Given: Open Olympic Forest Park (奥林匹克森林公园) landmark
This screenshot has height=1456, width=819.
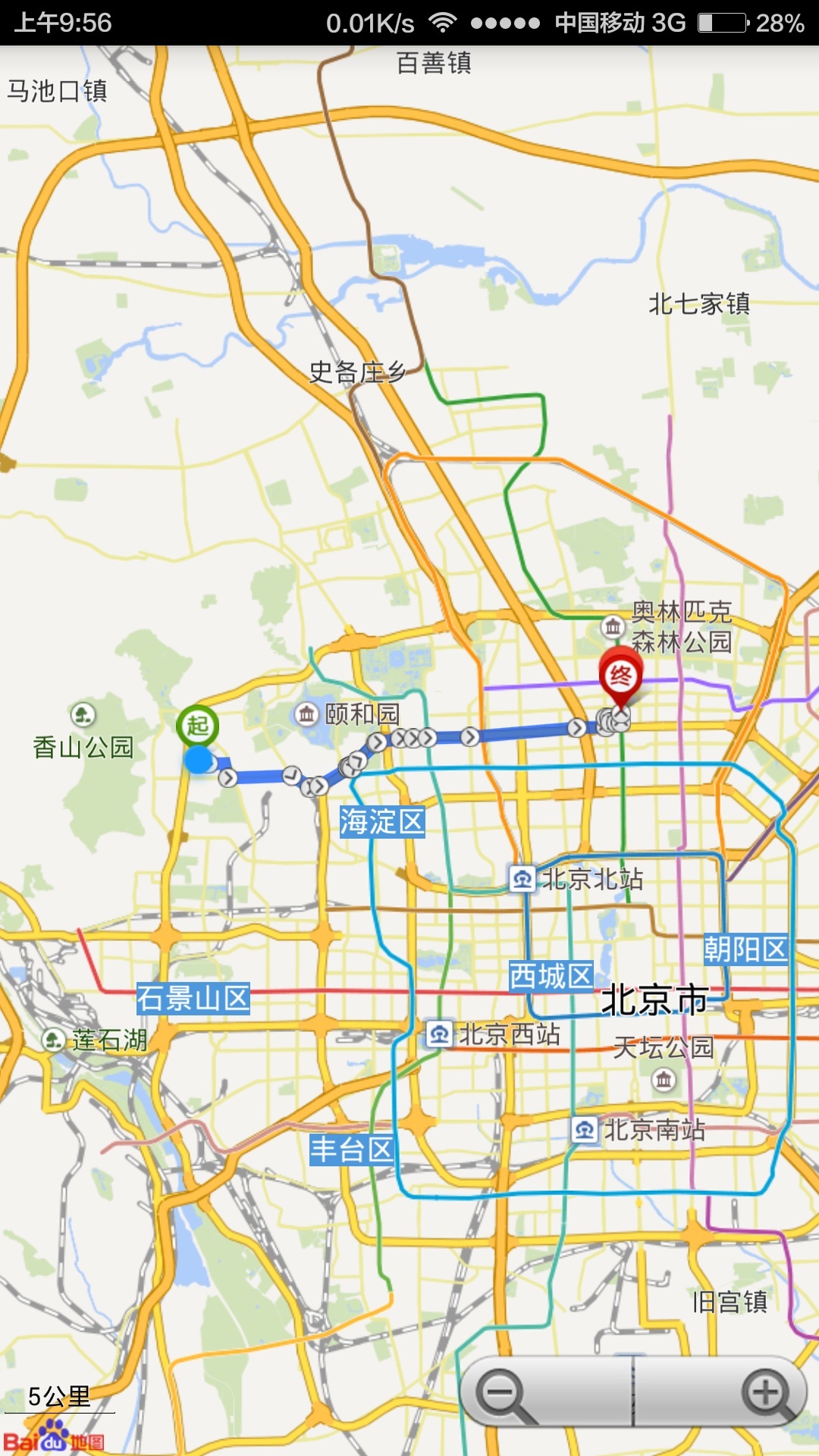Looking at the screenshot, I should tap(613, 626).
